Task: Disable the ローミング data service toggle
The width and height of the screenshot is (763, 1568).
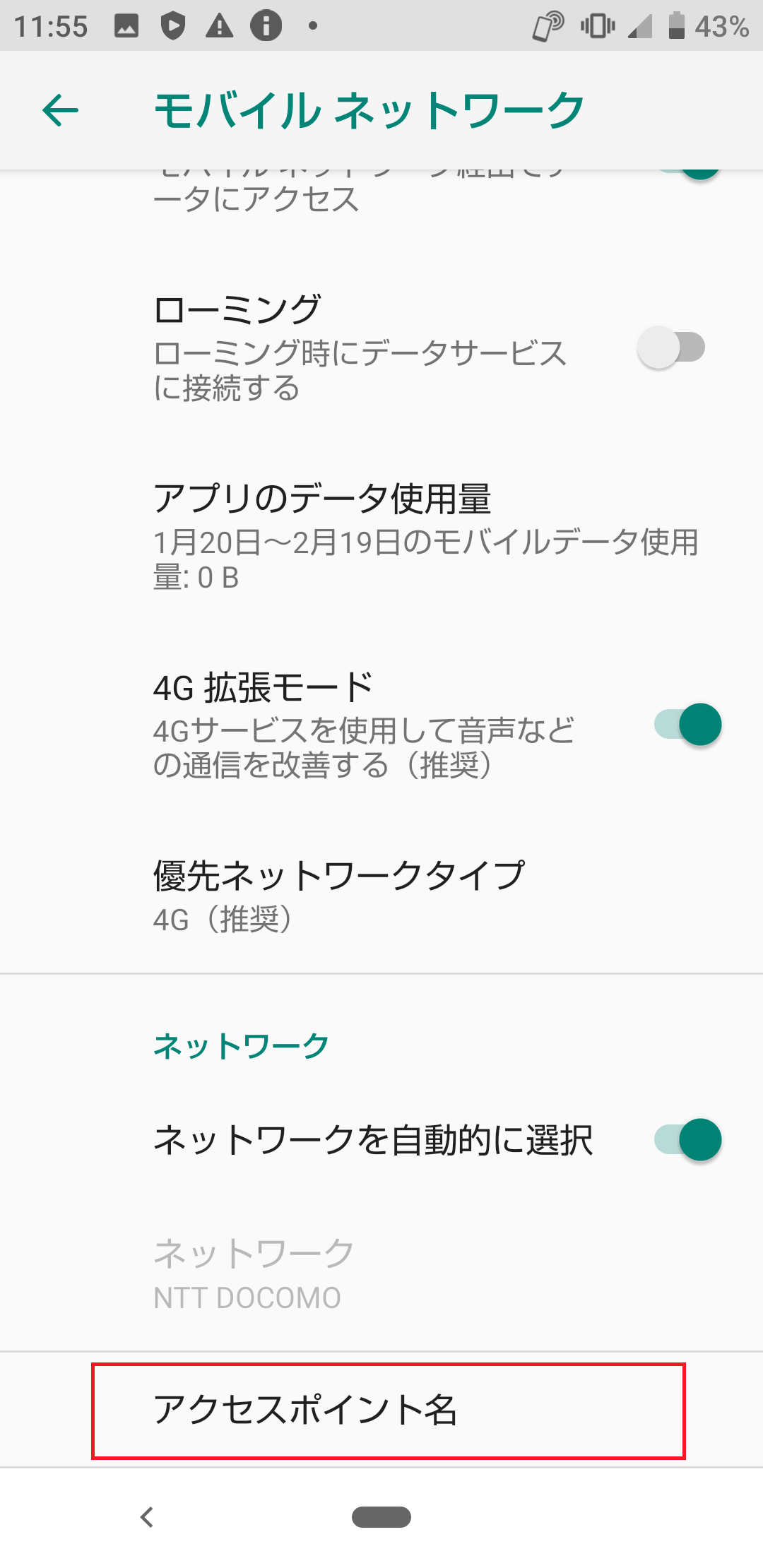Action: tap(671, 346)
